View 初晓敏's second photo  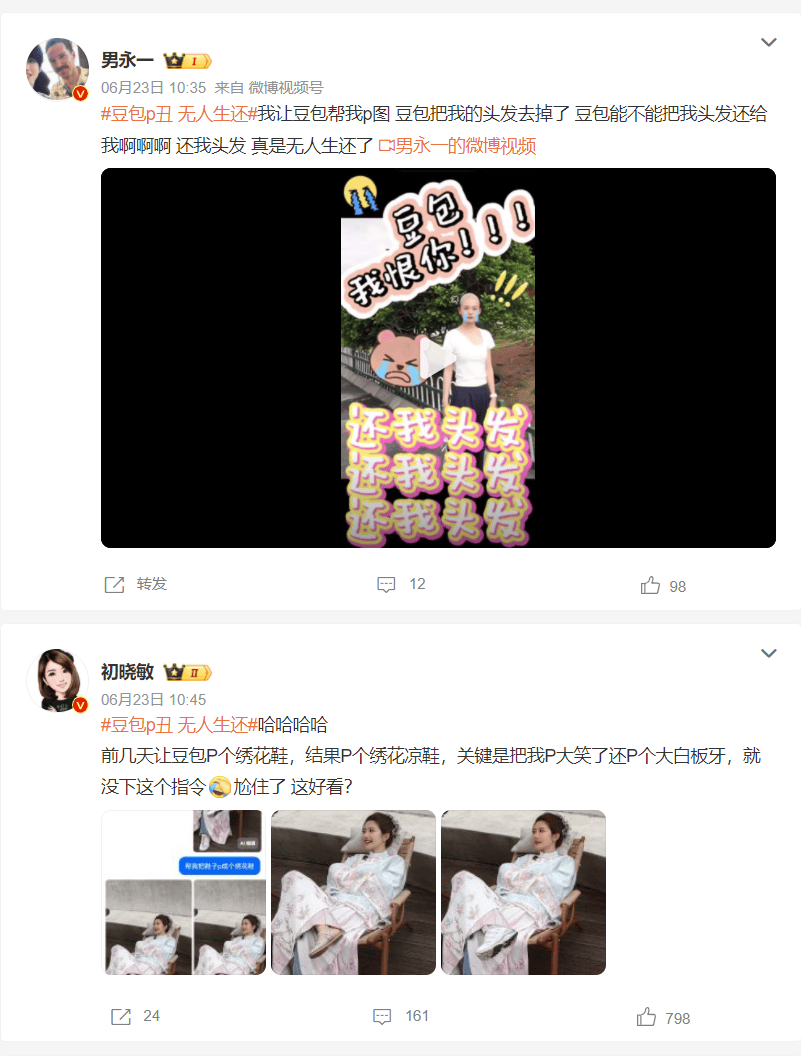[x=353, y=892]
